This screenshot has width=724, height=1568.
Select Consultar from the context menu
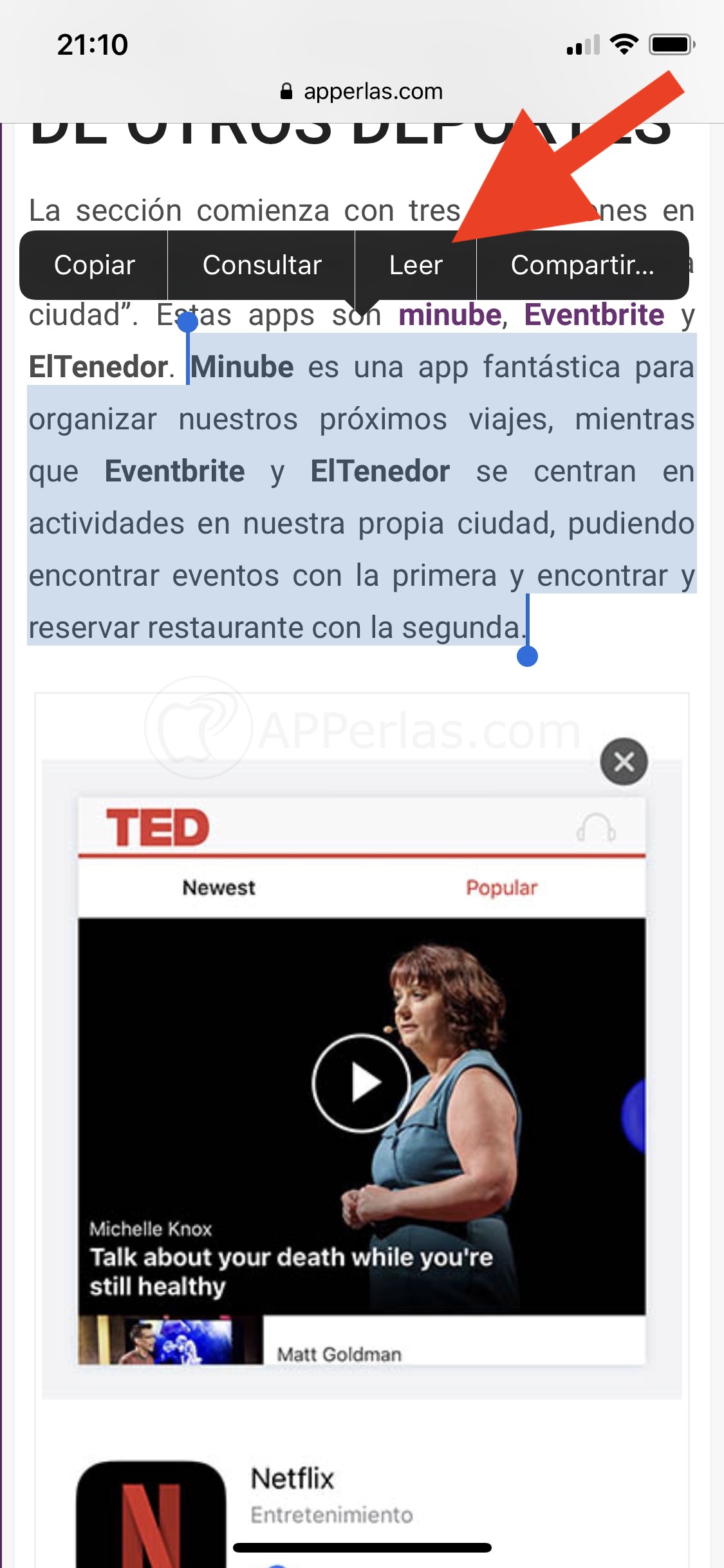coord(261,265)
